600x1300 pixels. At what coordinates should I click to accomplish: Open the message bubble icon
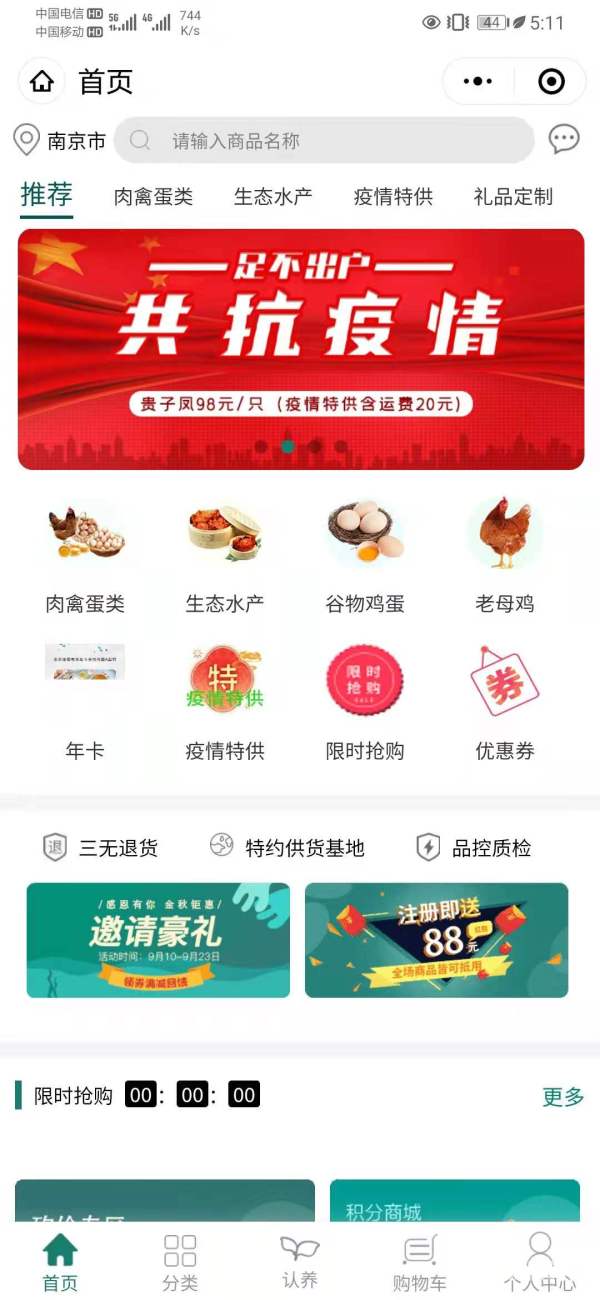point(564,139)
